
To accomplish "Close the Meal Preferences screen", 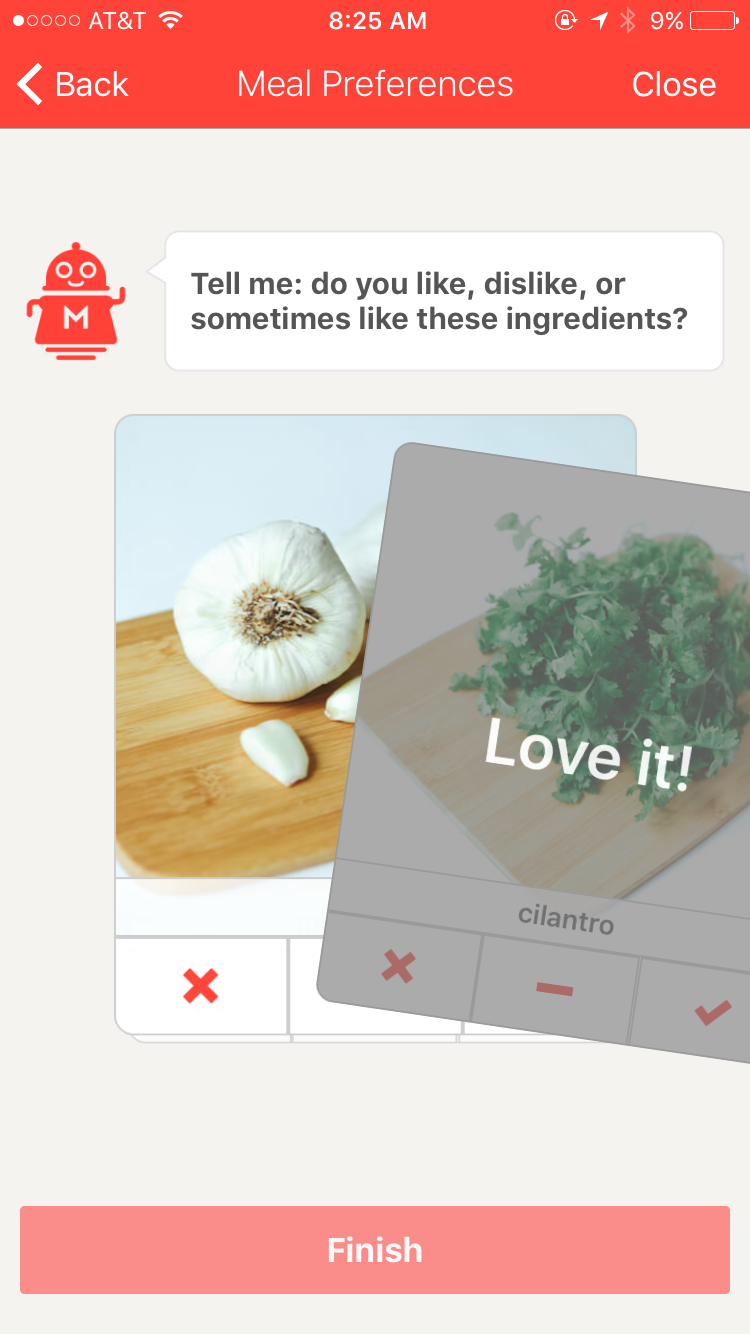I will [673, 84].
